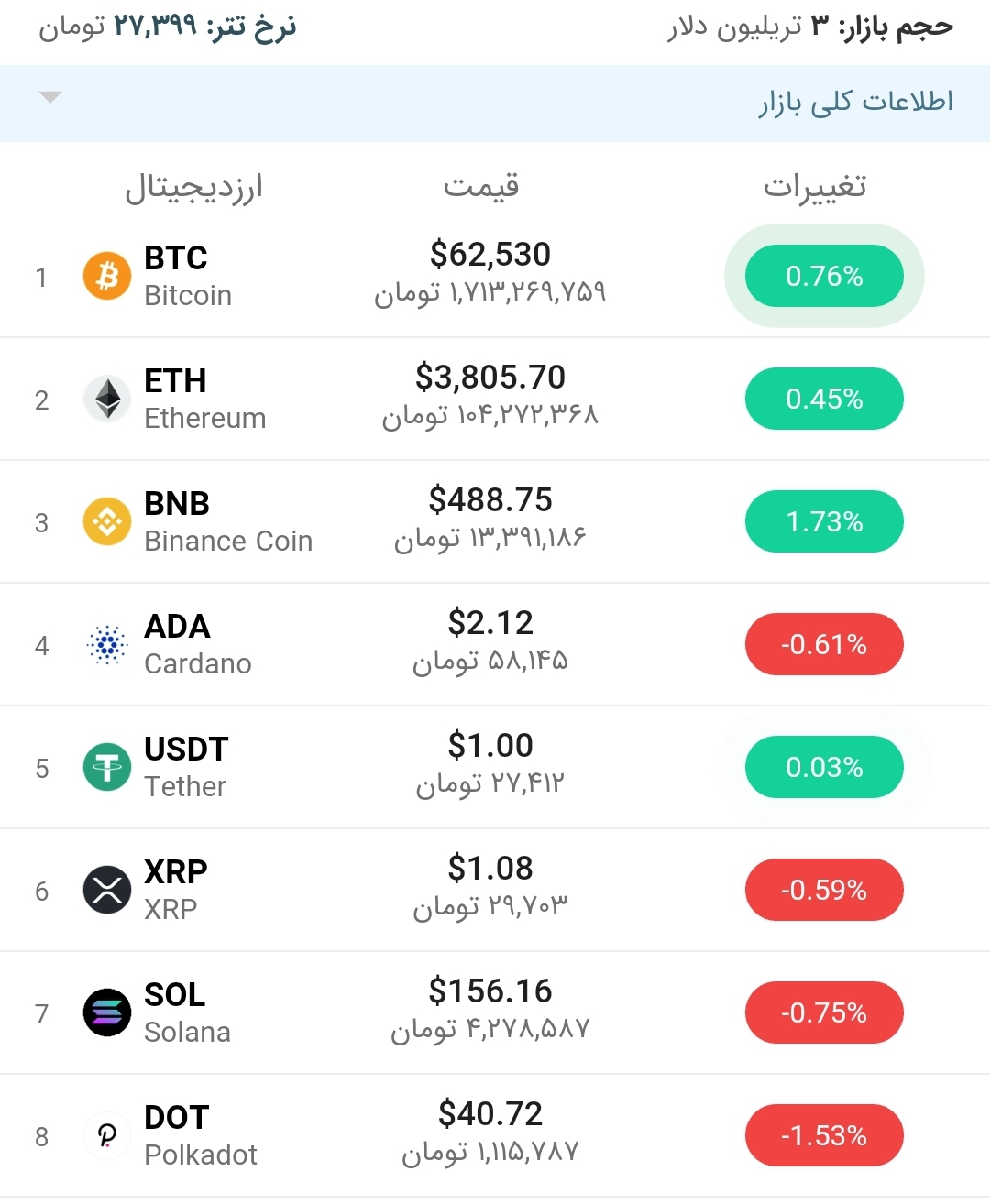Select the Tether USDT icon
Image resolution: width=990 pixels, height=1204 pixels.
[106, 767]
